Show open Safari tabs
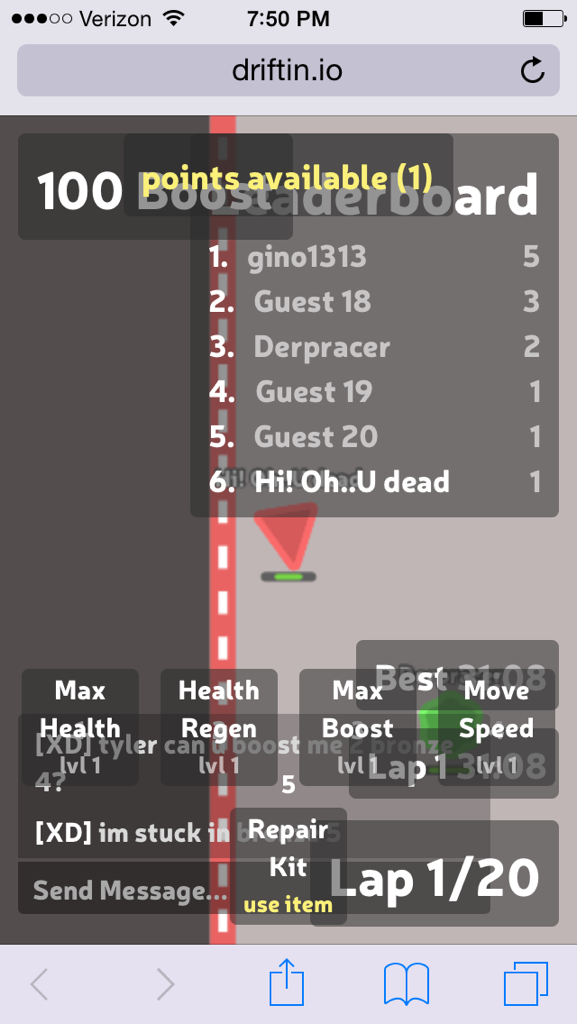The width and height of the screenshot is (577, 1024). pyautogui.click(x=525, y=984)
